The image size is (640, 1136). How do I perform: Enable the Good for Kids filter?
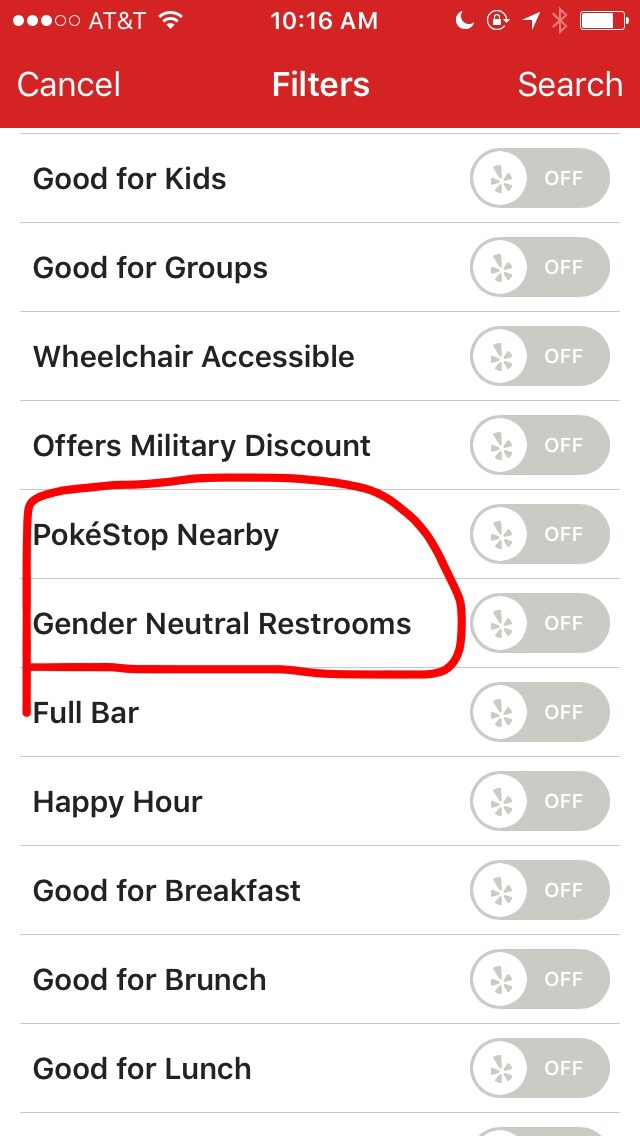click(539, 179)
